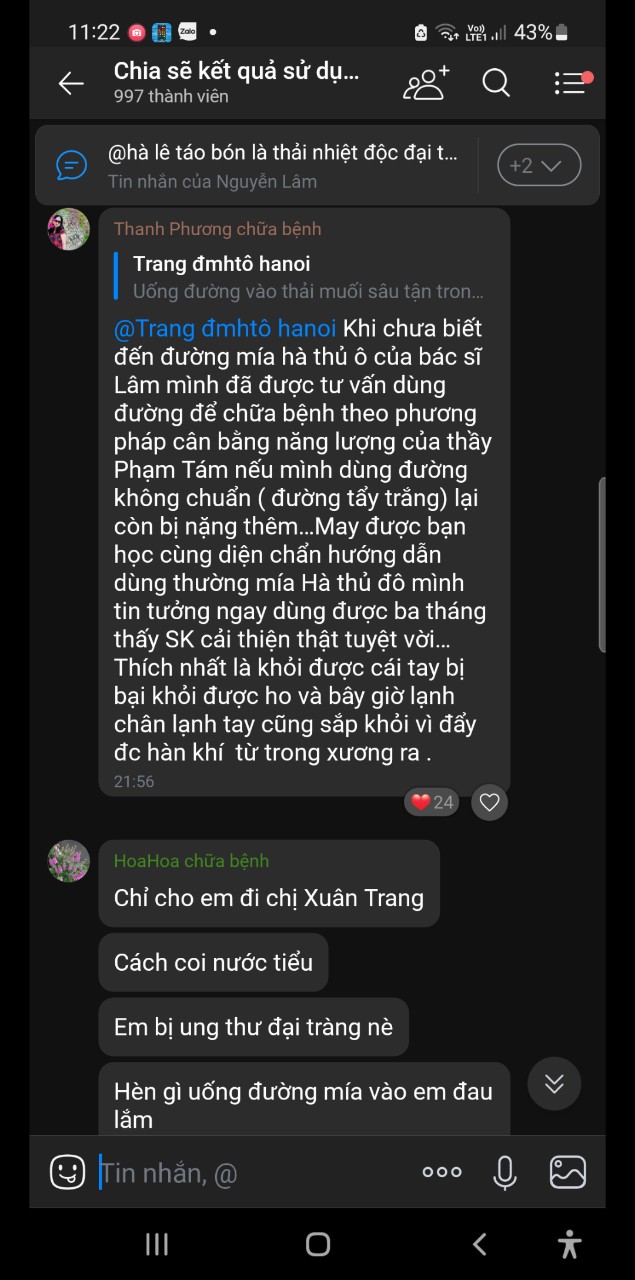Like Thanh Phương's message with a heart

[489, 802]
